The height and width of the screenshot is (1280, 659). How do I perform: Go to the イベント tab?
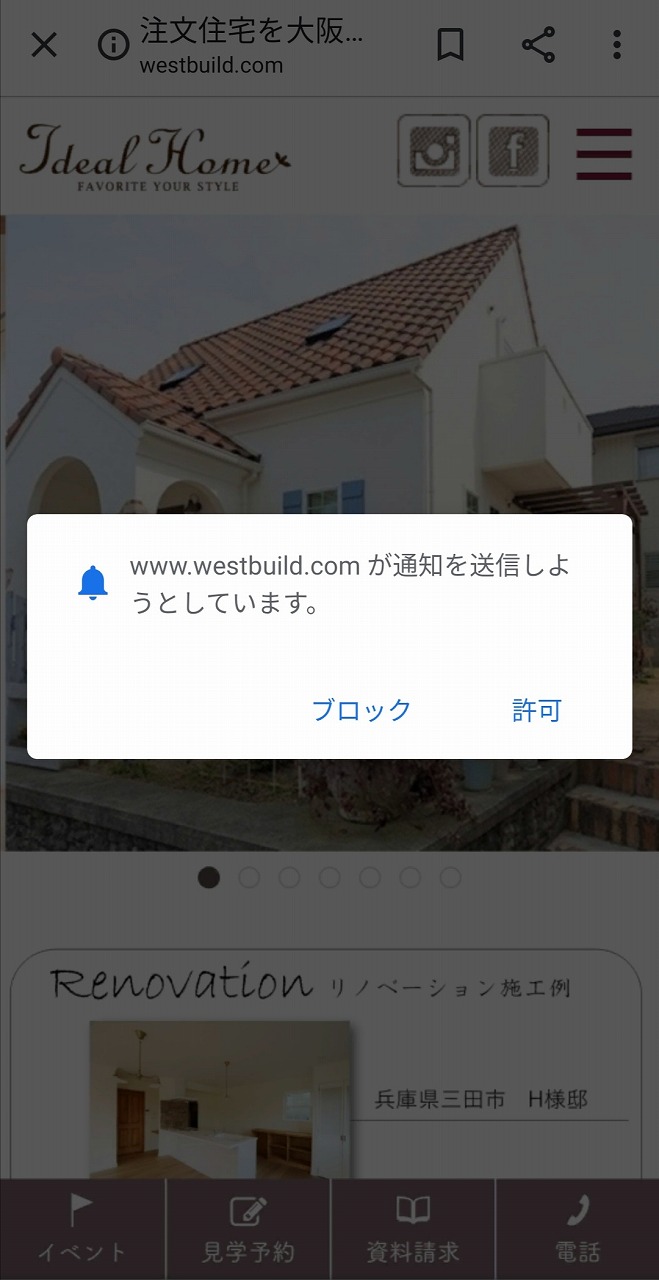(x=82, y=1229)
